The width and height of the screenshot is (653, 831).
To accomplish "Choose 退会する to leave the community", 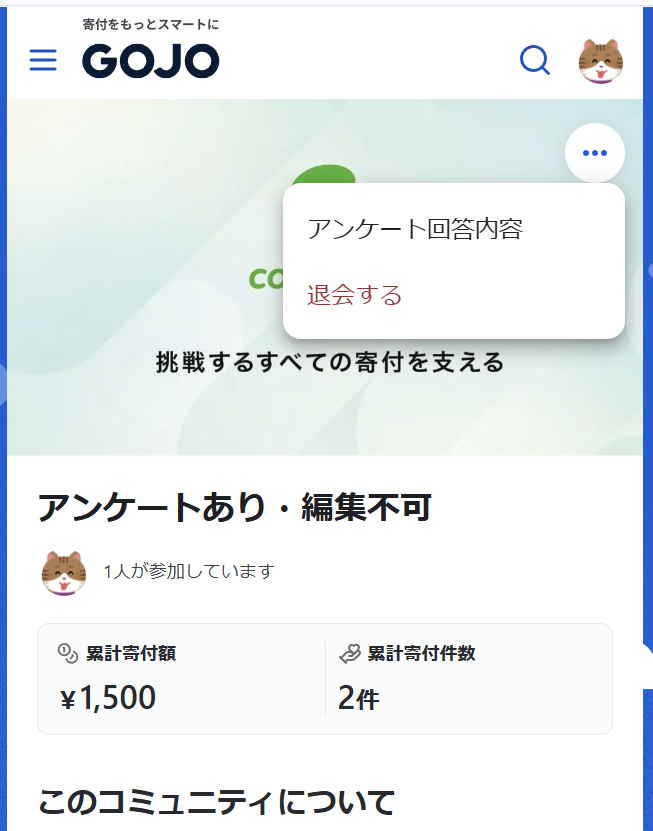I will tap(355, 295).
